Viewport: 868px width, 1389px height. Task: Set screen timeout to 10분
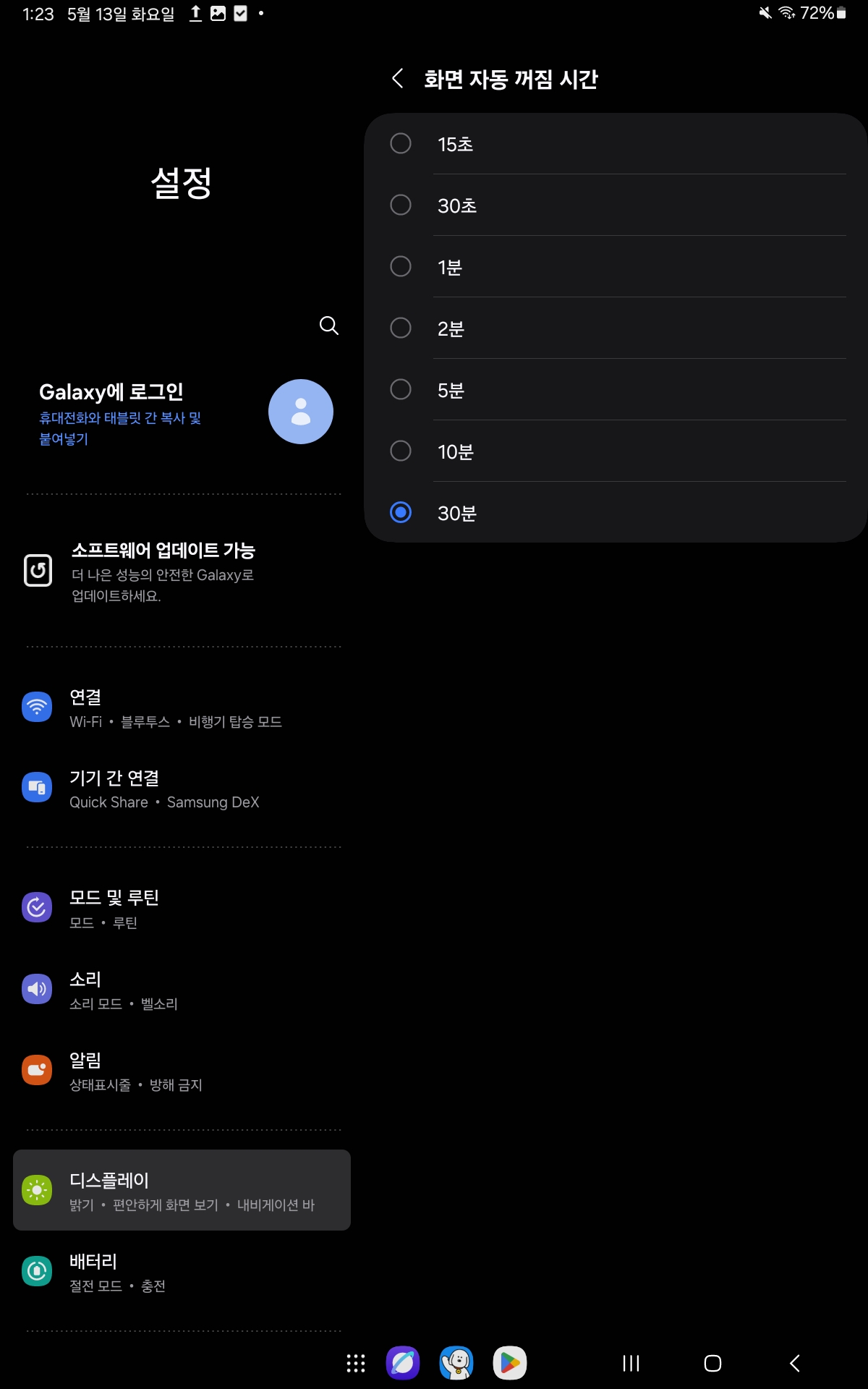[x=401, y=451]
